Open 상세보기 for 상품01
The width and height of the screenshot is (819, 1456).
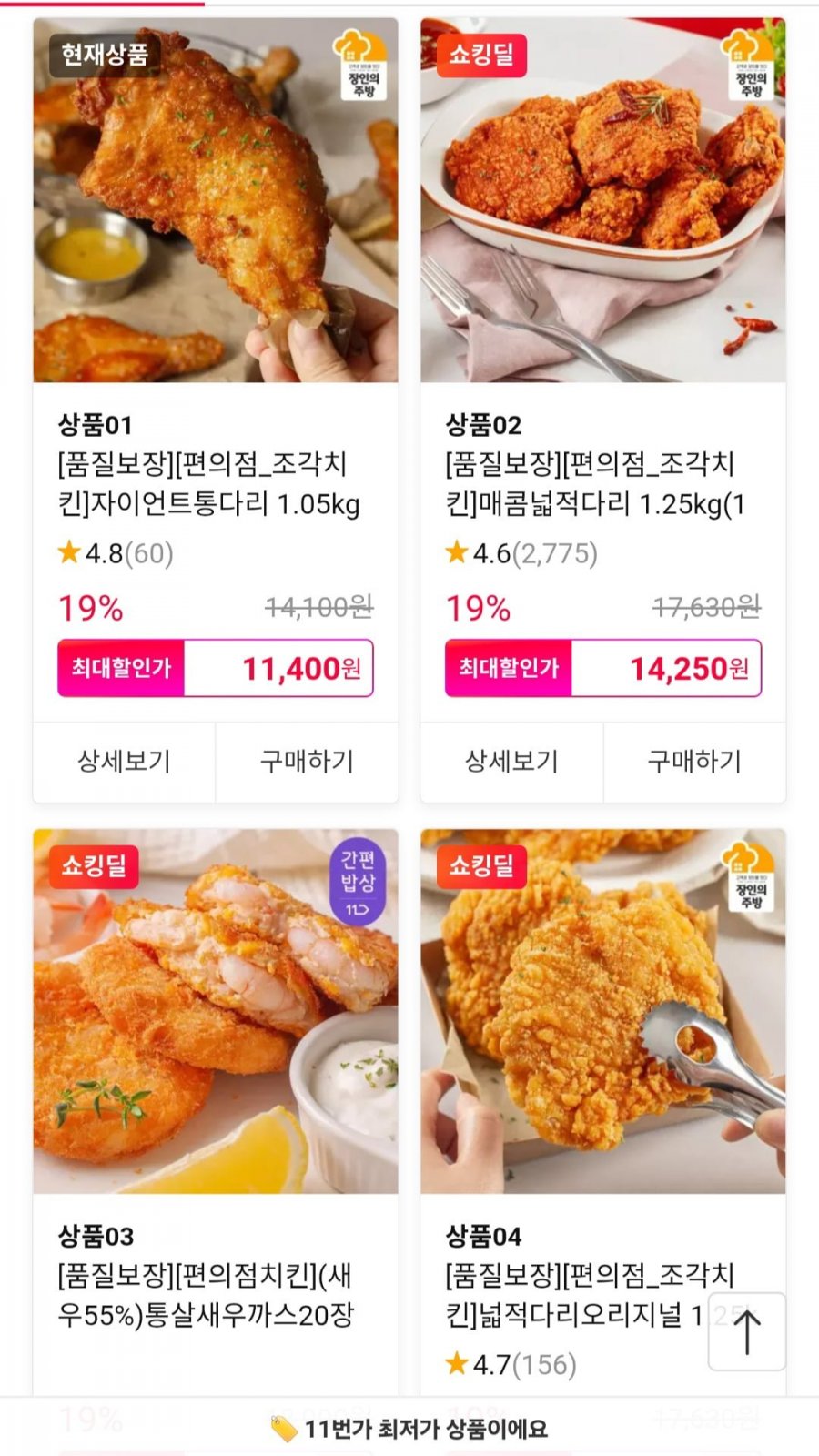click(124, 762)
